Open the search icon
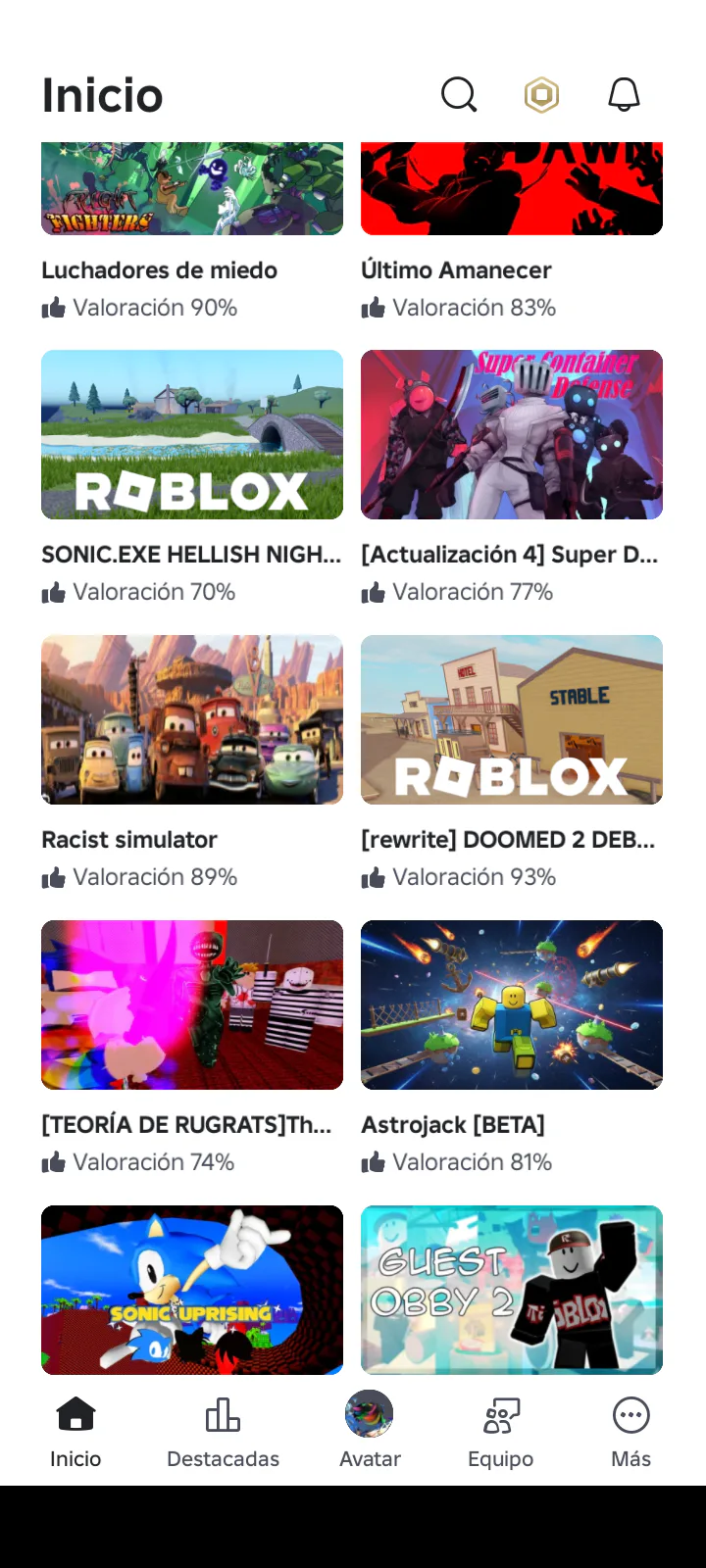 tap(458, 95)
